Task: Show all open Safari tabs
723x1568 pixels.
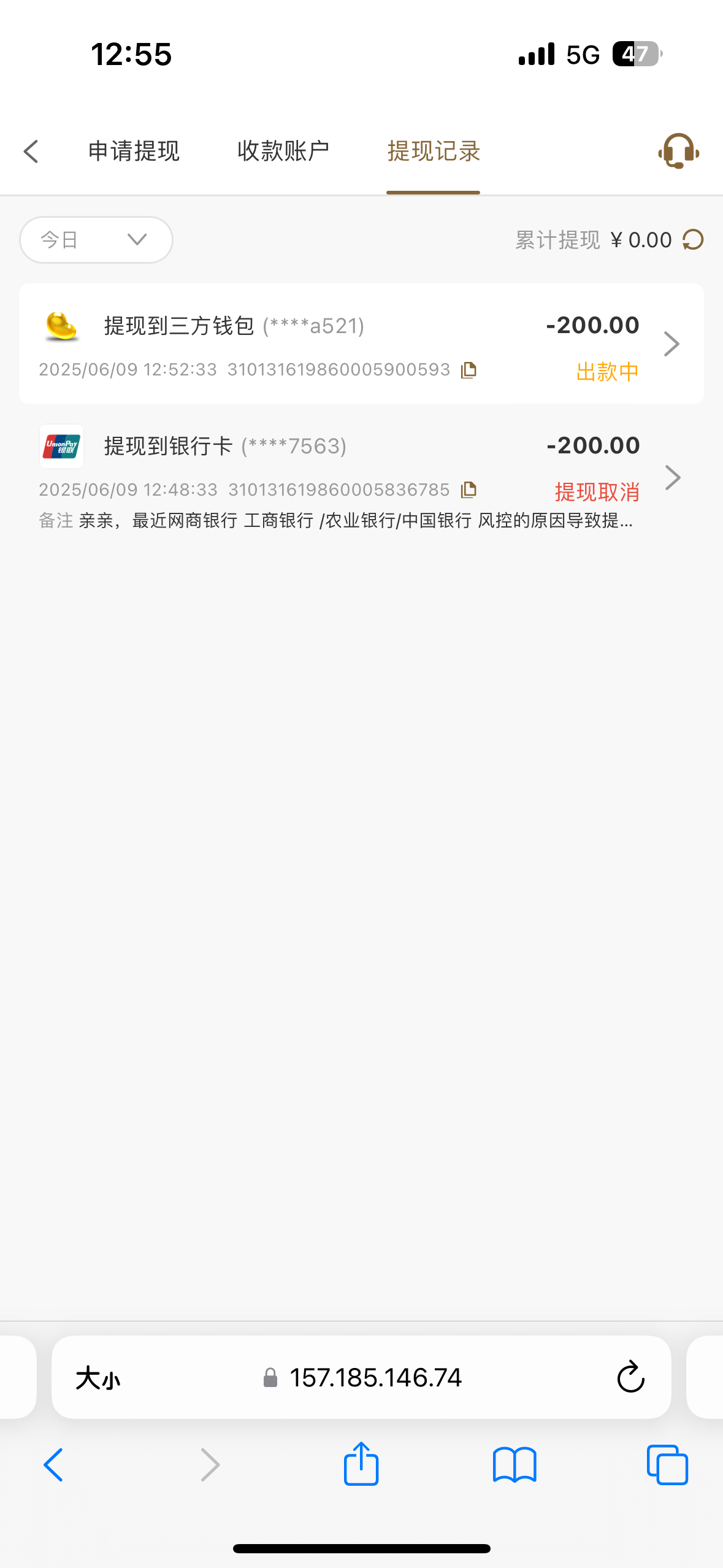Action: pos(667,1465)
